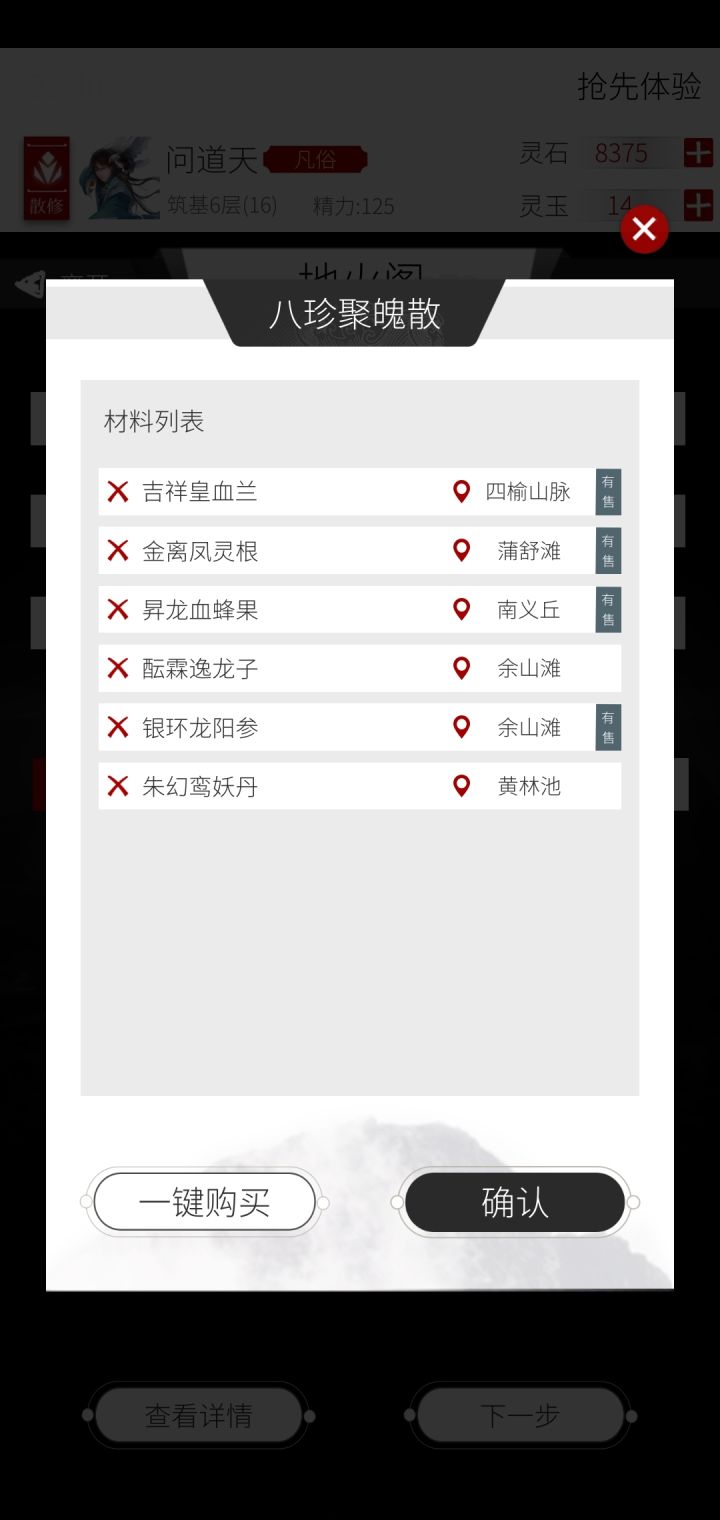Click the 精力:125 stat display
Screen dimensions: 720x1520
pos(354,207)
